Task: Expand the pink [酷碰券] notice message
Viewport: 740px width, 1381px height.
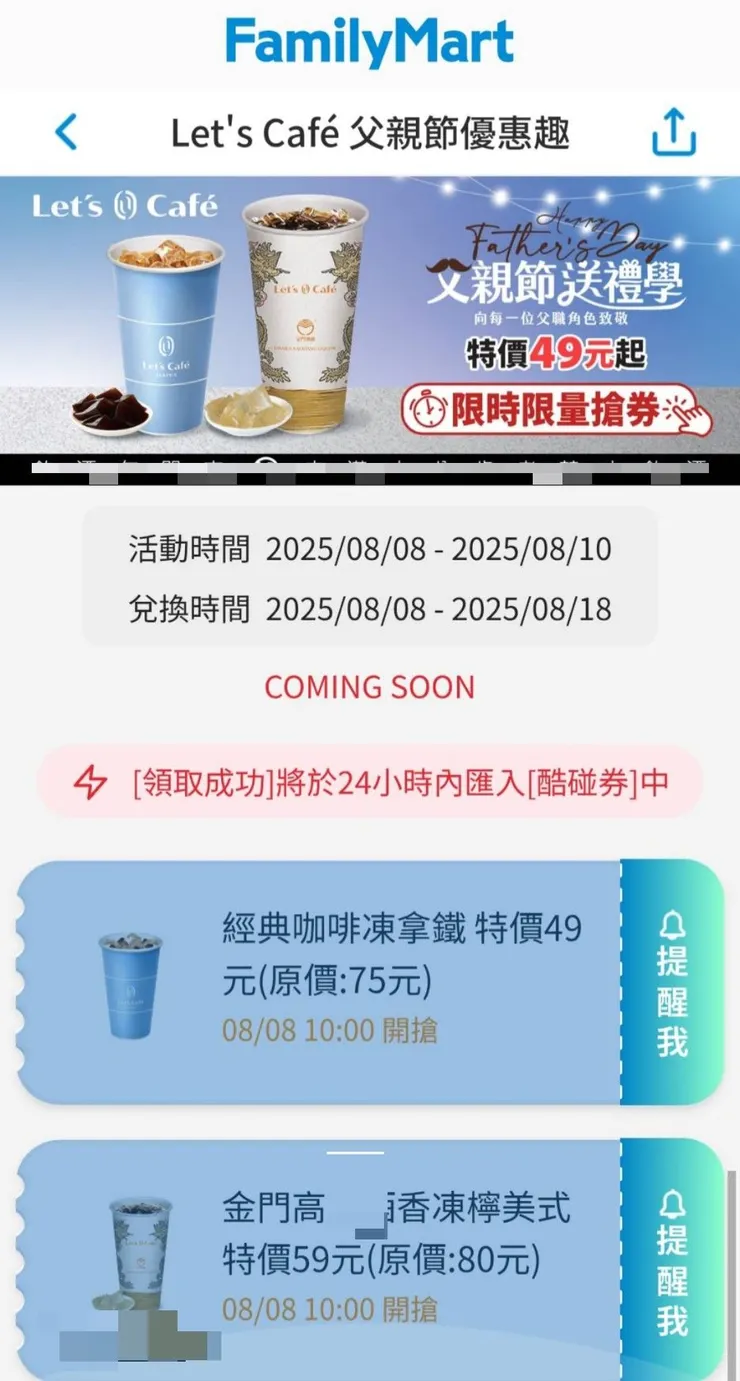Action: pyautogui.click(x=370, y=784)
